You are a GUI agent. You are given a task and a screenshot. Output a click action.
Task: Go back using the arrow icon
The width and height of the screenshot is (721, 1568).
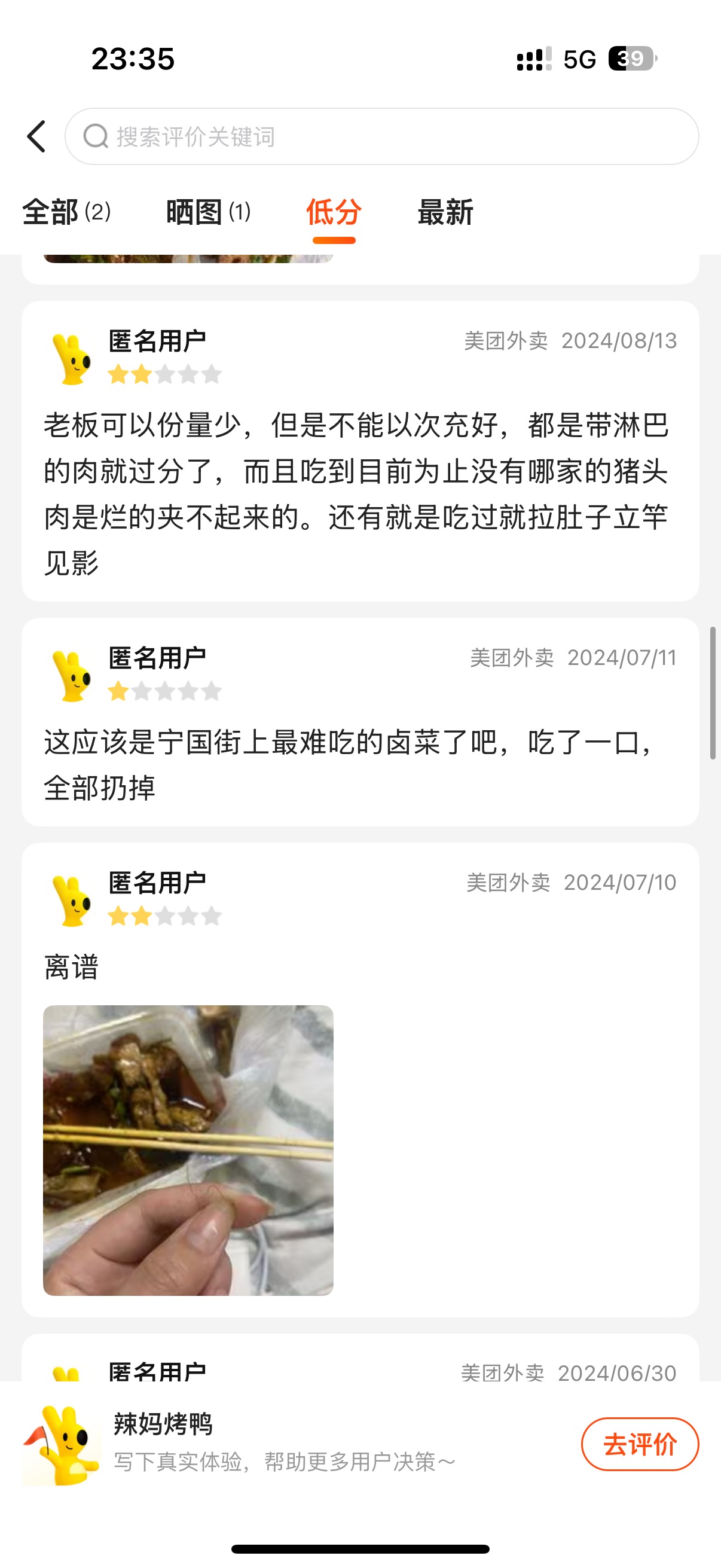(x=36, y=136)
